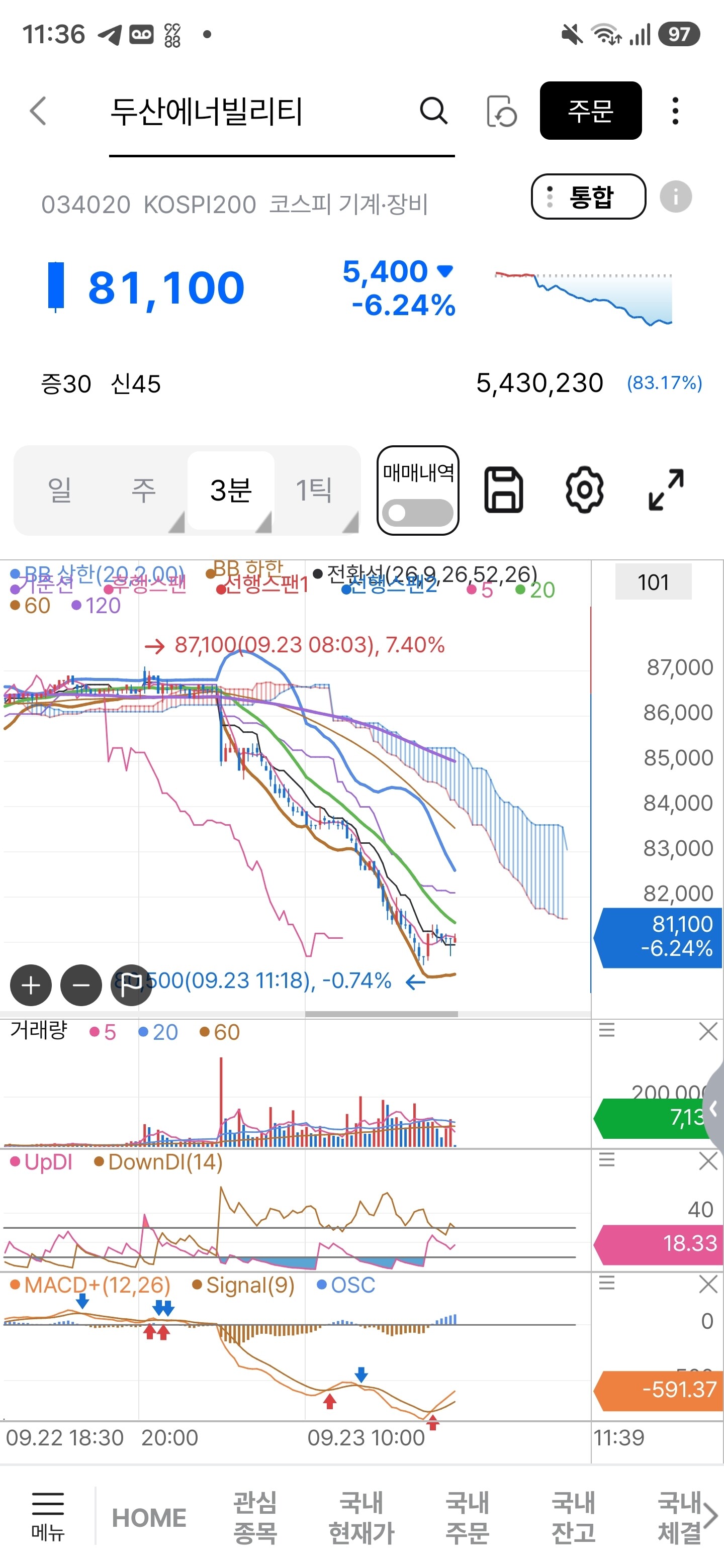
Task: Search stocks with the magnifier icon
Action: pyautogui.click(x=433, y=111)
